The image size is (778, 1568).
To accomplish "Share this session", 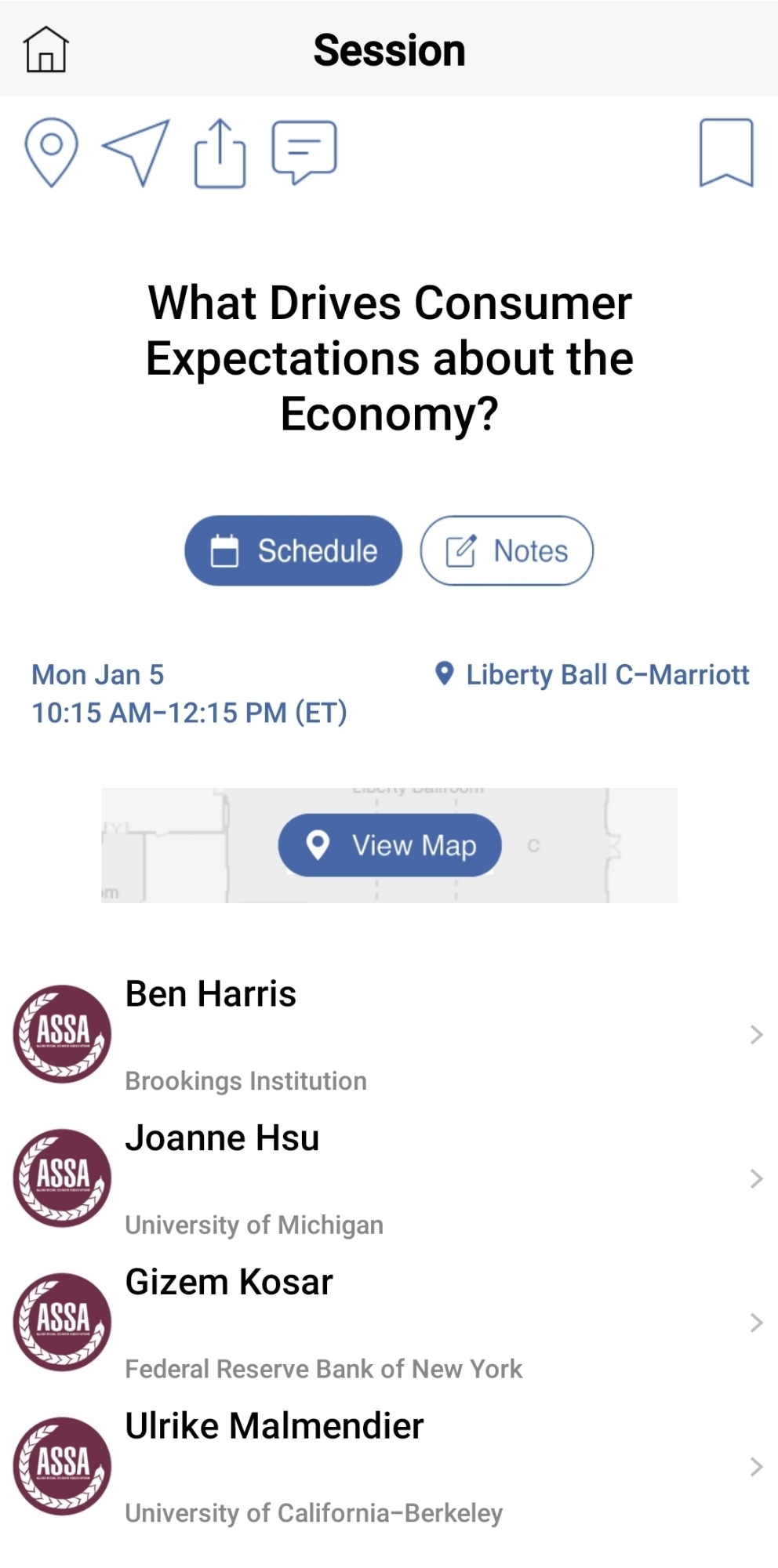I will coord(220,153).
